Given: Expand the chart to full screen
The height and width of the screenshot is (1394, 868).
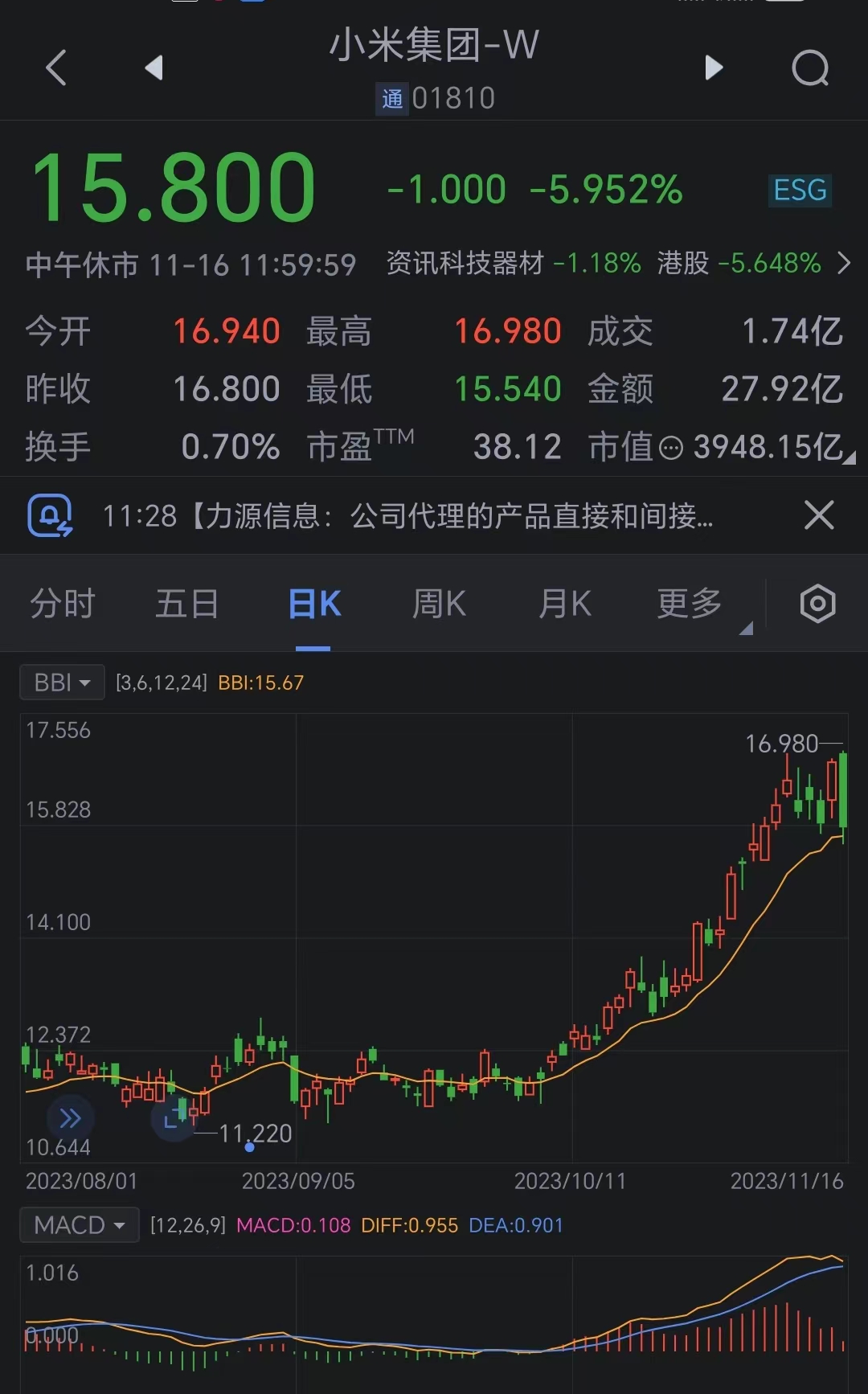Looking at the screenshot, I should tap(174, 1118).
